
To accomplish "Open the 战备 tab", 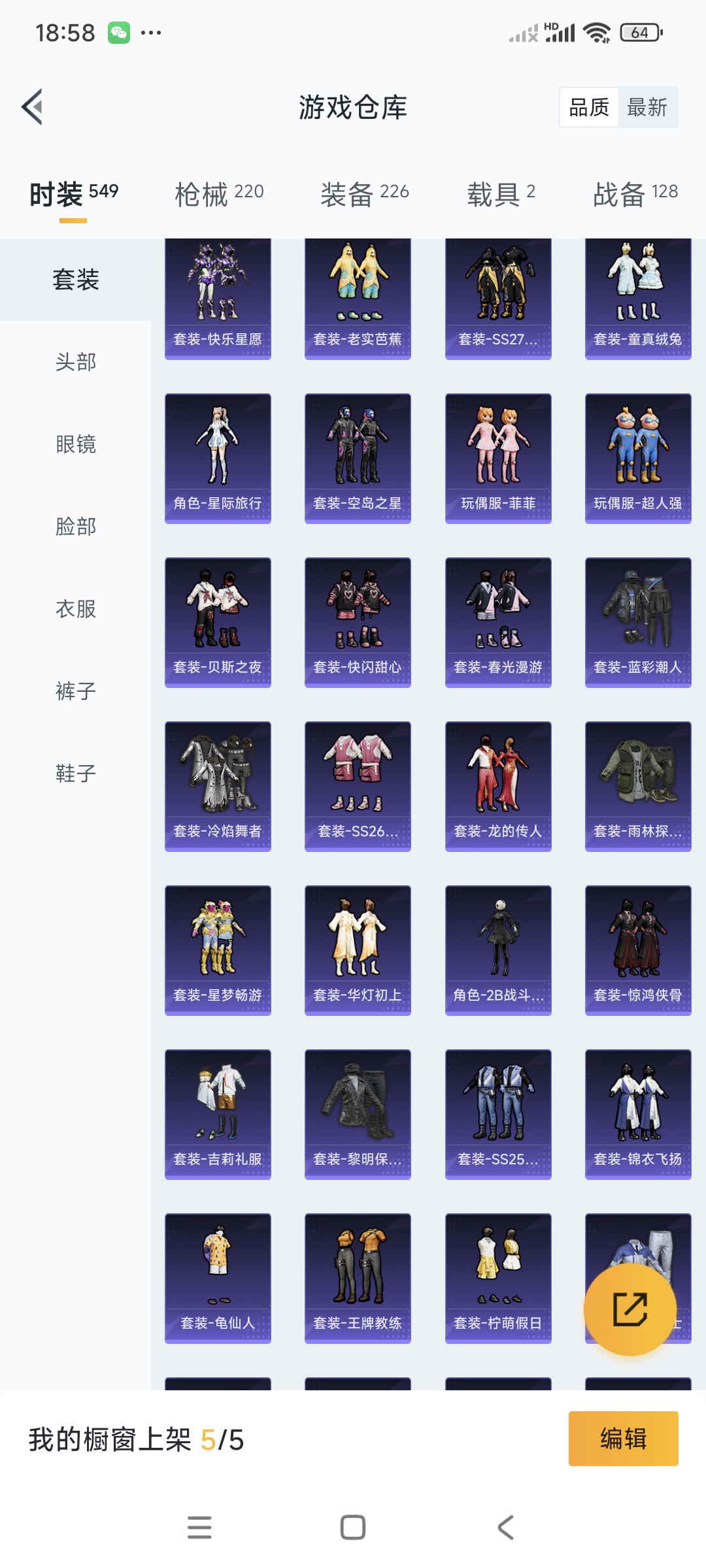I will tap(635, 194).
